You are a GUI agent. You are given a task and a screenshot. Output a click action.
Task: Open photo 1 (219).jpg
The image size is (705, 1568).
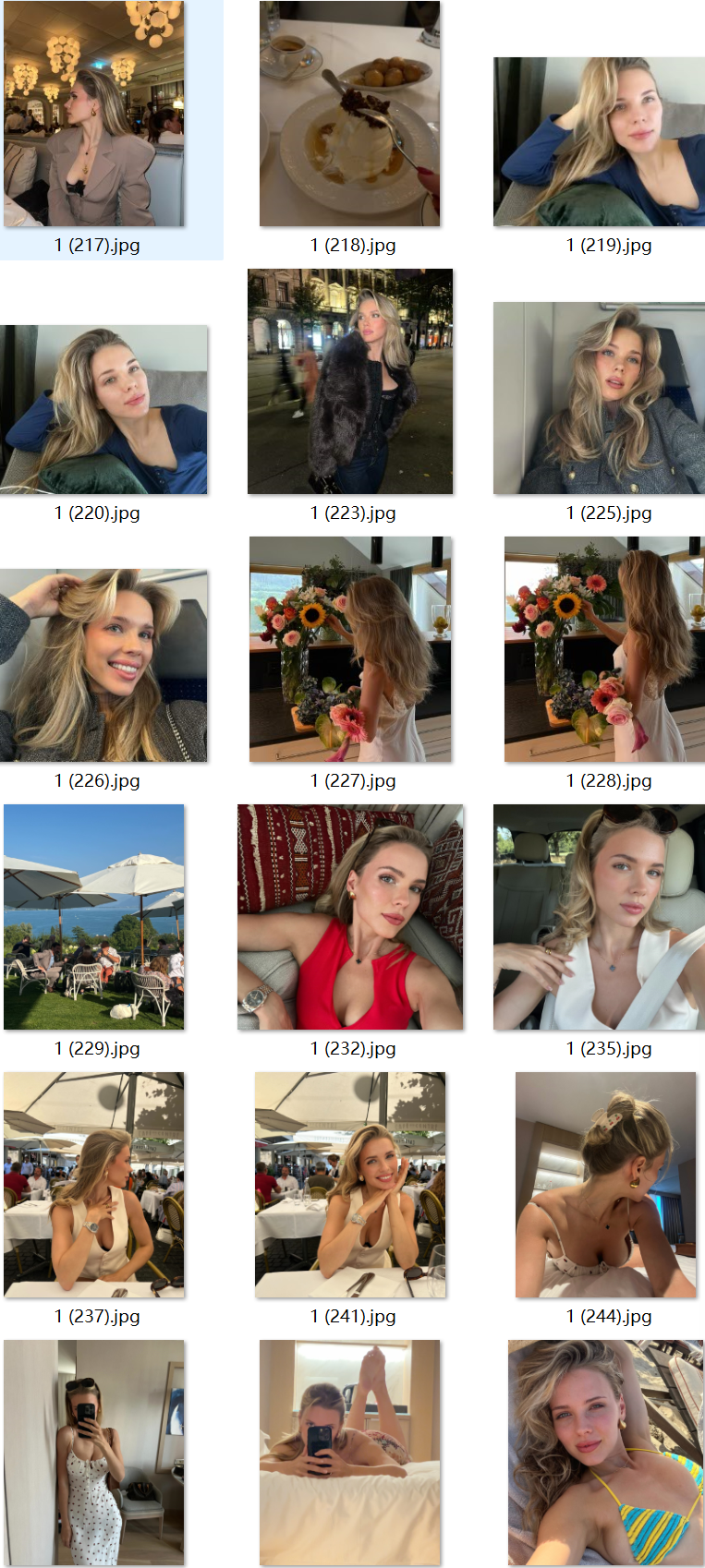coord(599,142)
